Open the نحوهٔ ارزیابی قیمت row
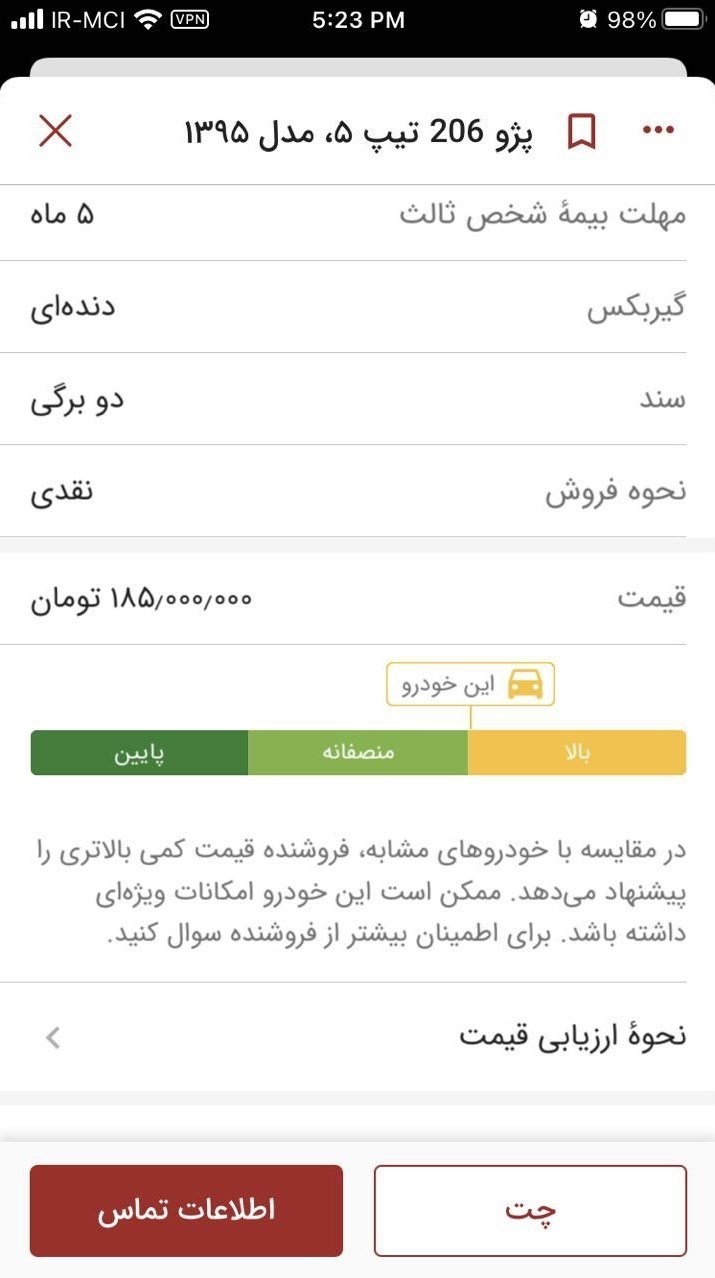This screenshot has height=1278, width=715. click(x=357, y=1037)
